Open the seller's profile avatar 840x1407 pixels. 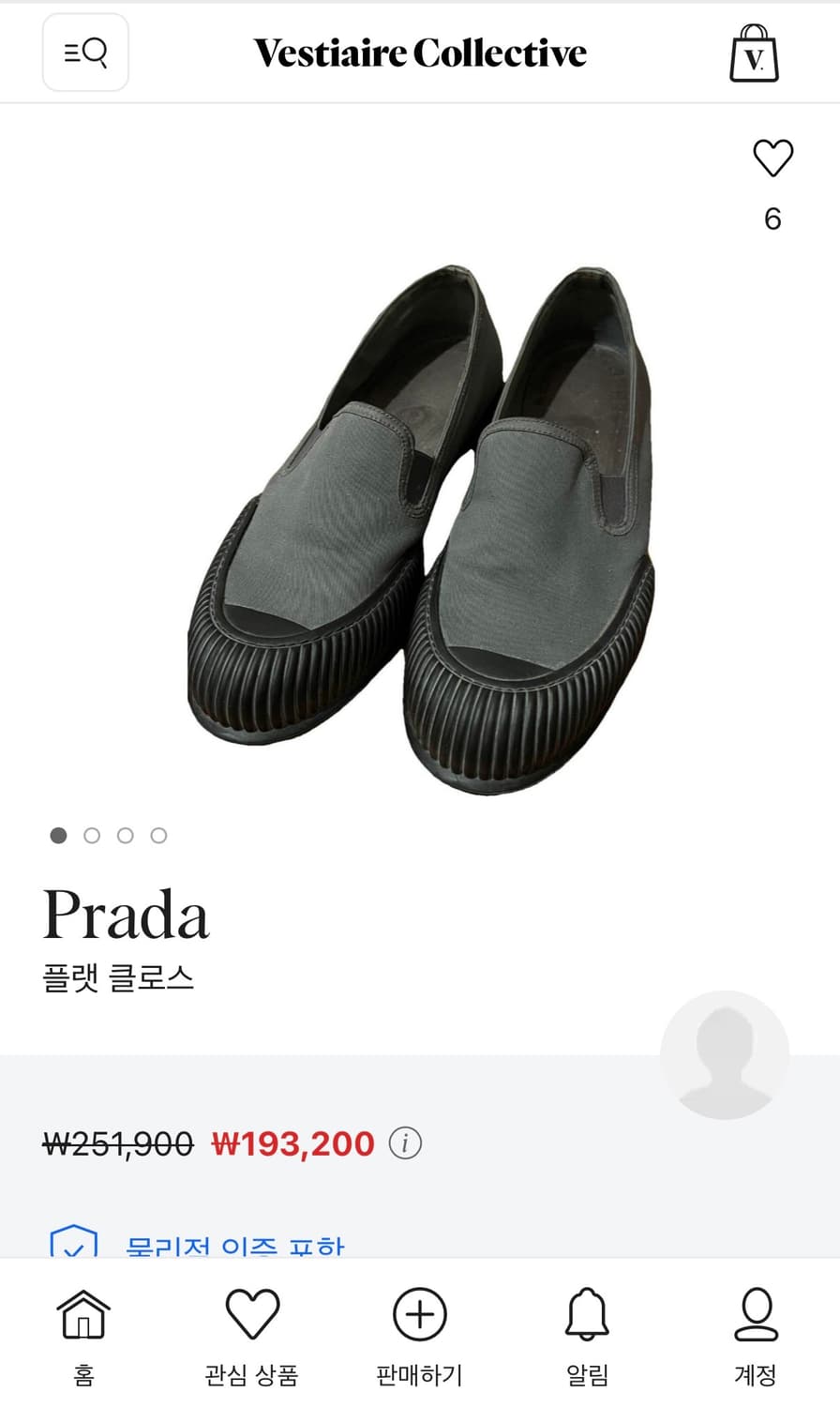tap(724, 1054)
